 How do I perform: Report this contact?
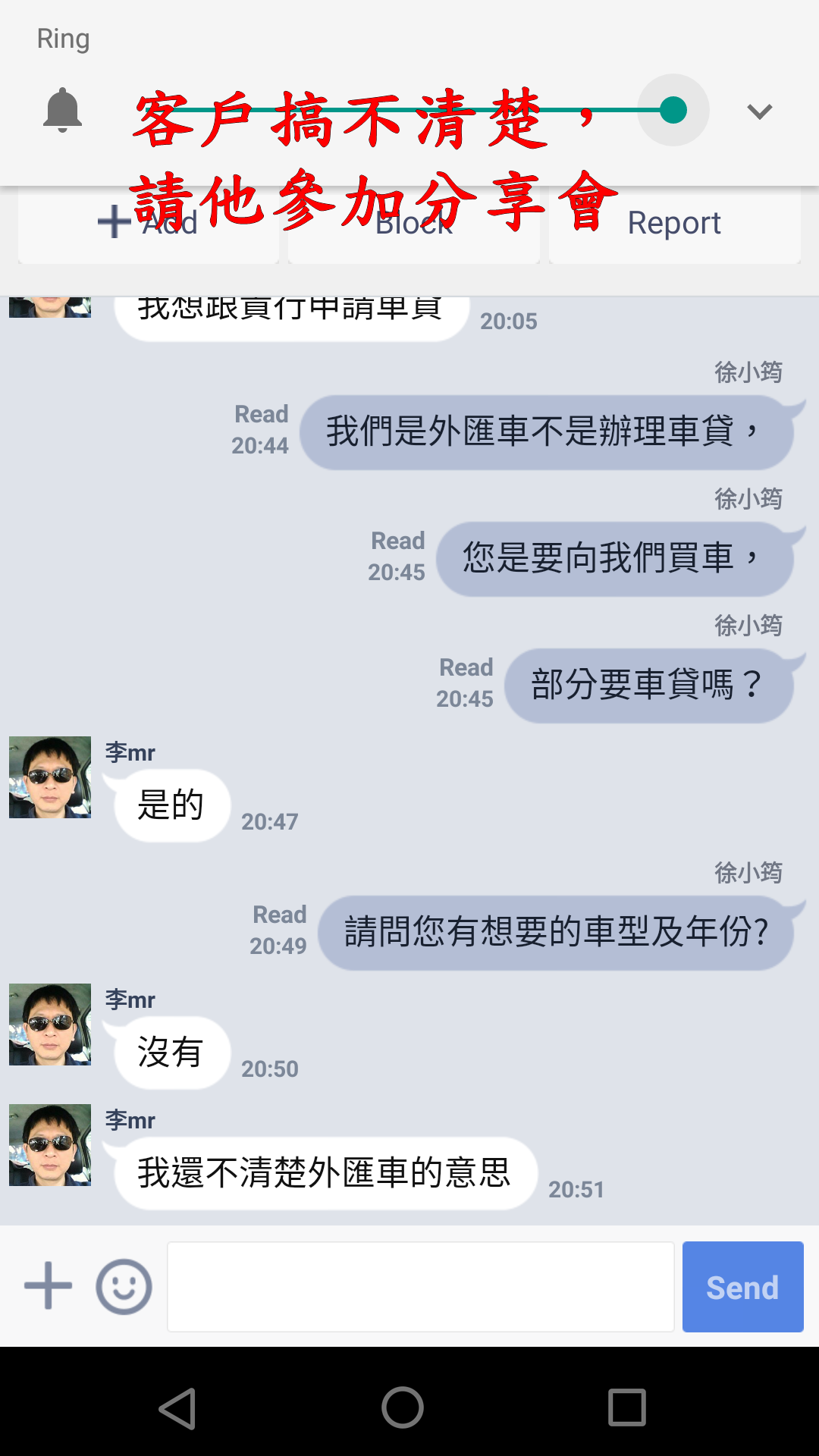[x=675, y=224]
